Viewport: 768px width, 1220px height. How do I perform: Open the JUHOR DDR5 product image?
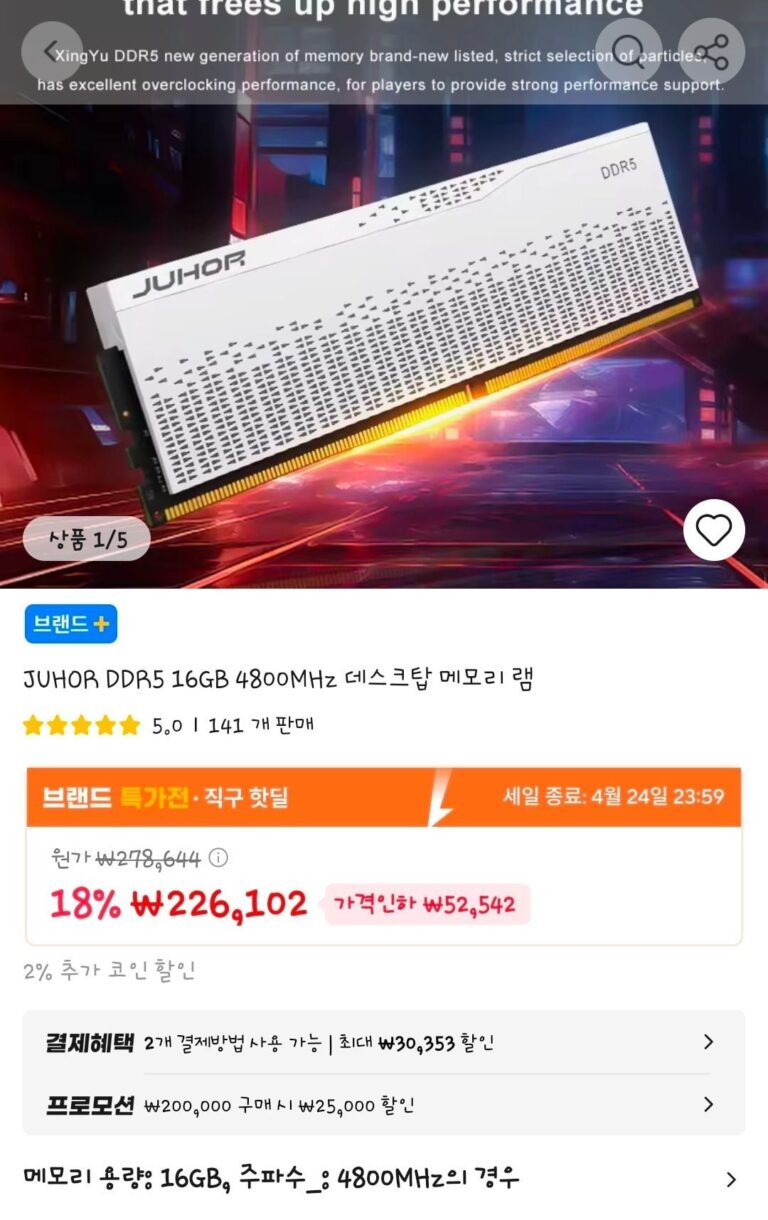point(400,320)
